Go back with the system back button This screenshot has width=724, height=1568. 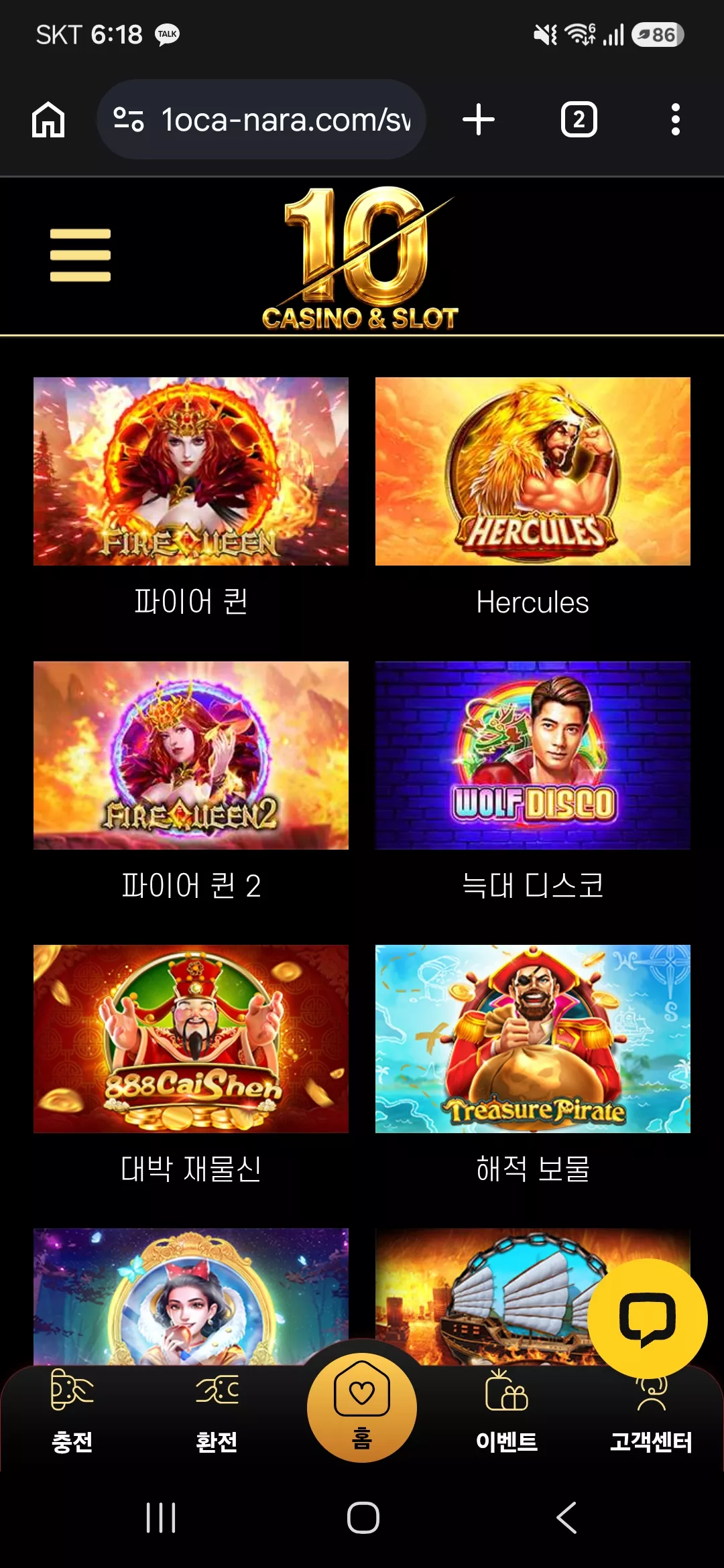[566, 1518]
